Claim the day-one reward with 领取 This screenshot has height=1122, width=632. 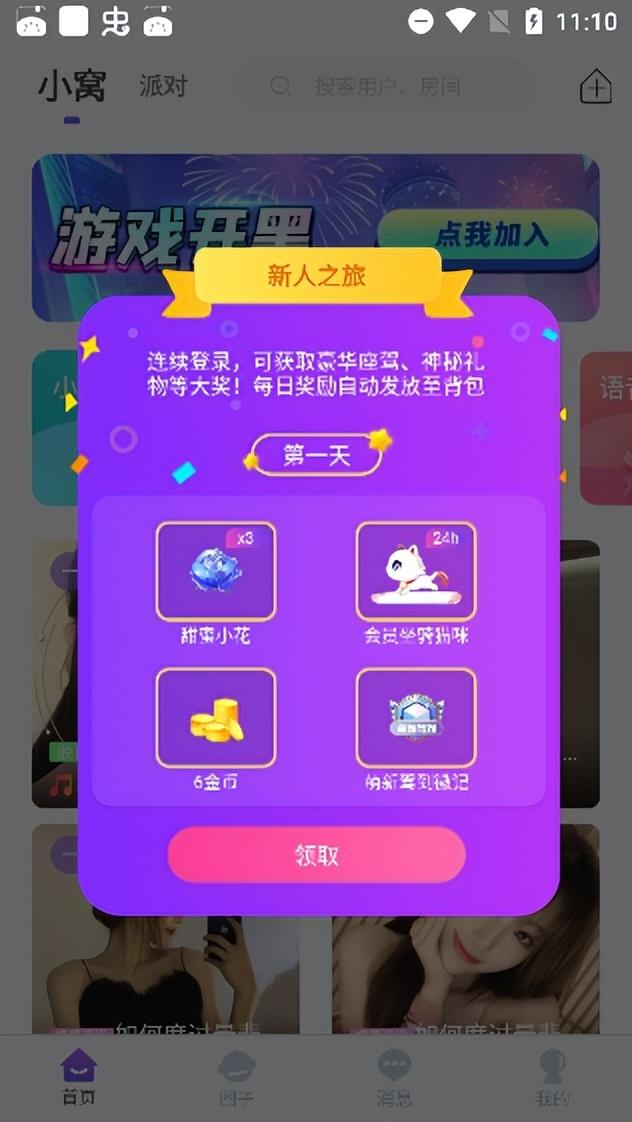tap(316, 855)
